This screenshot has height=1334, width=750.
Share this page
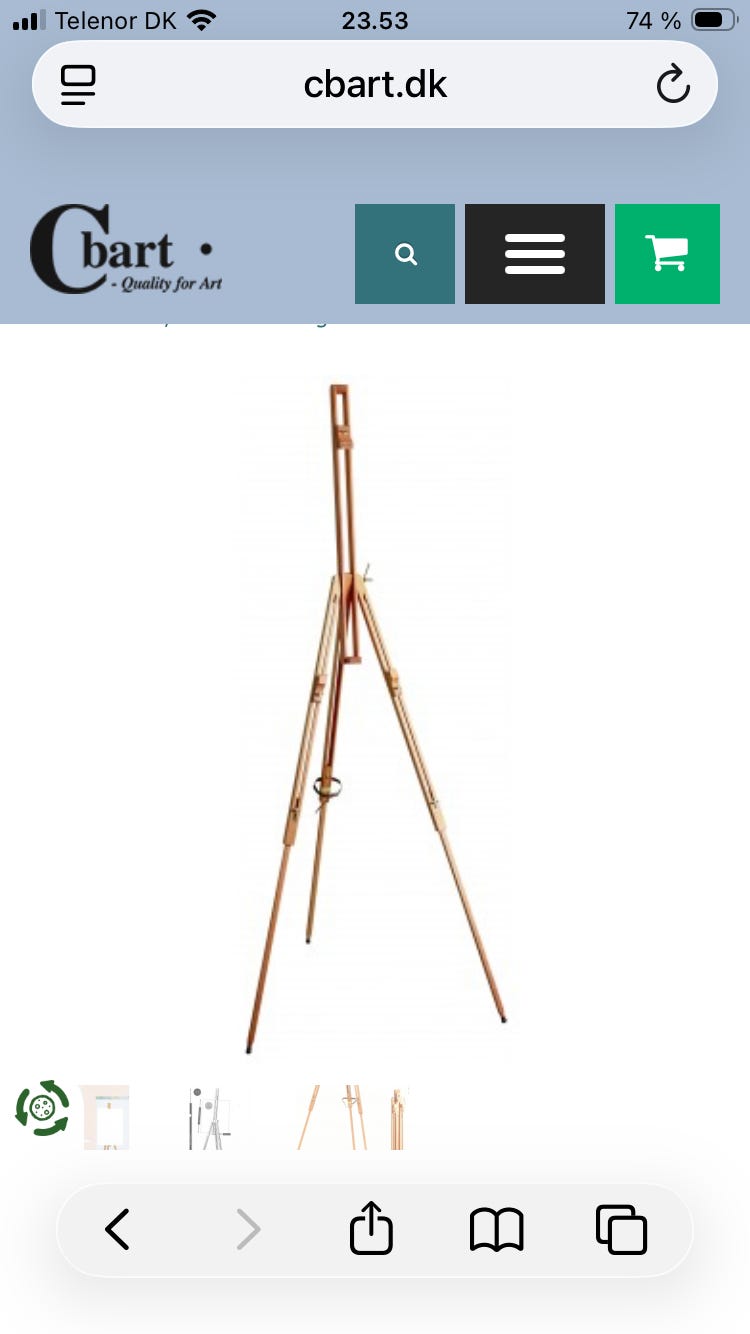click(371, 1227)
